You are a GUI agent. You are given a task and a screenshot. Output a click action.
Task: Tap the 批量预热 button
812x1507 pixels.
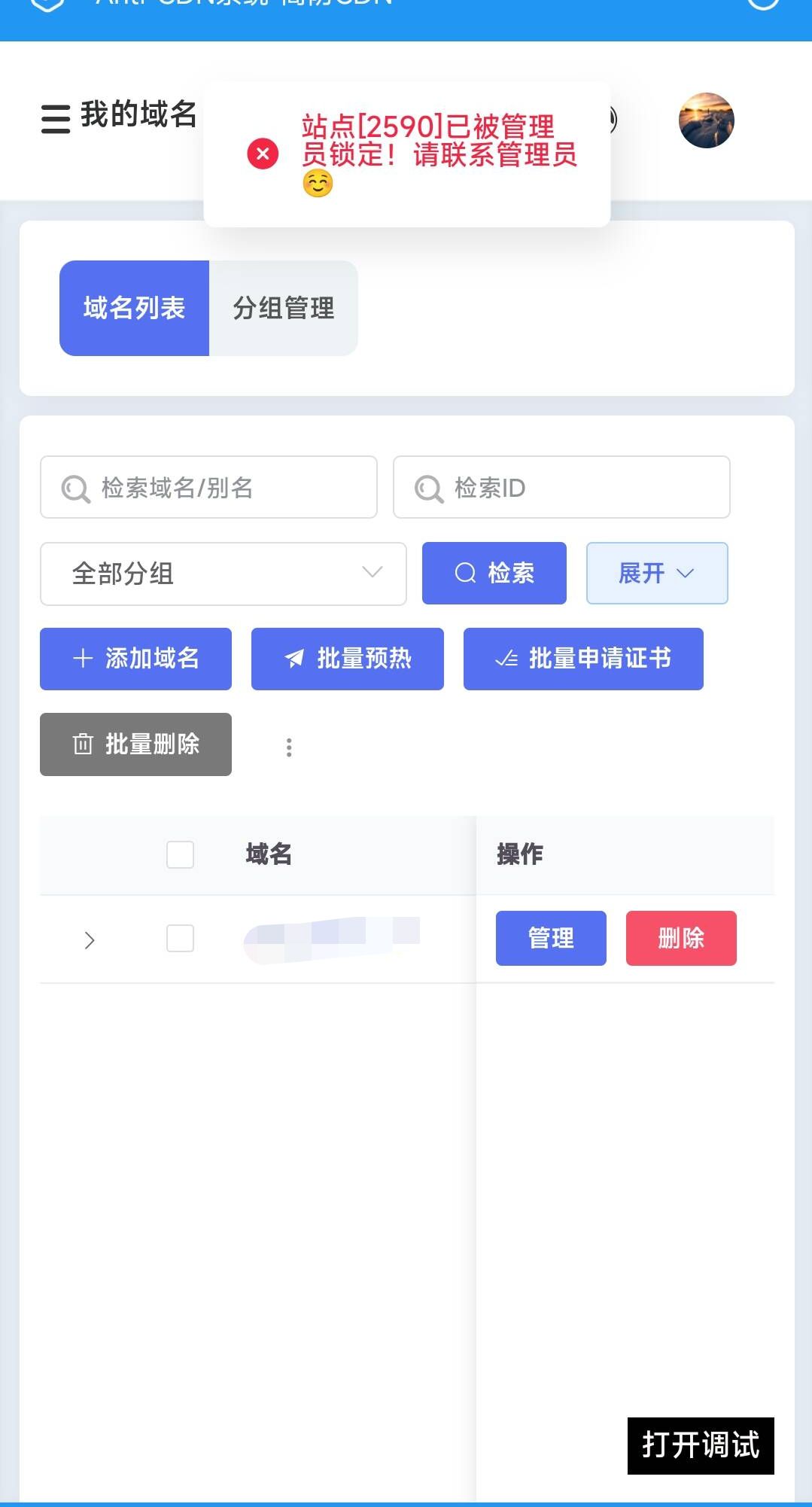click(x=348, y=659)
